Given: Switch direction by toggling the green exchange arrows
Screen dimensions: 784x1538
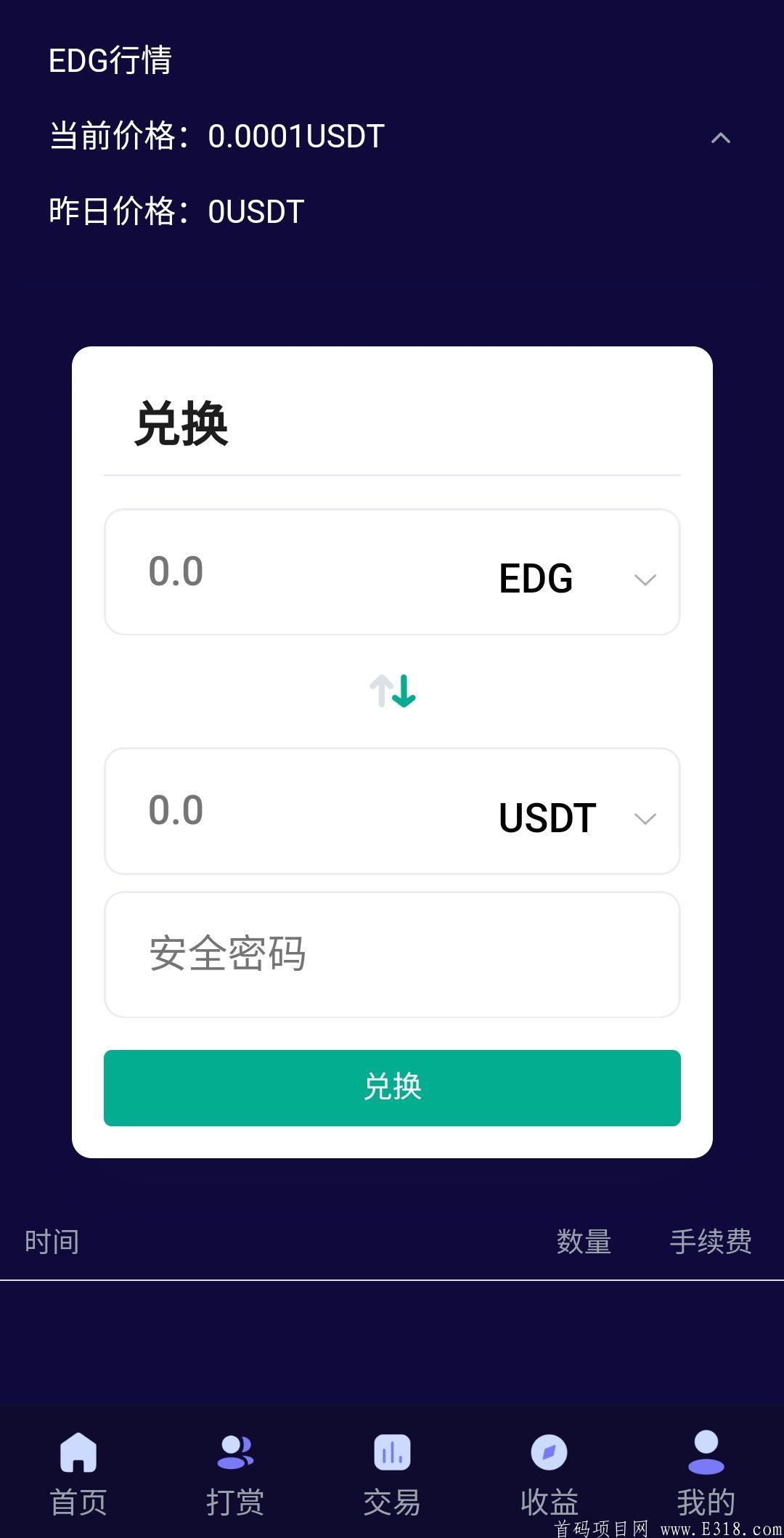Looking at the screenshot, I should (x=392, y=691).
